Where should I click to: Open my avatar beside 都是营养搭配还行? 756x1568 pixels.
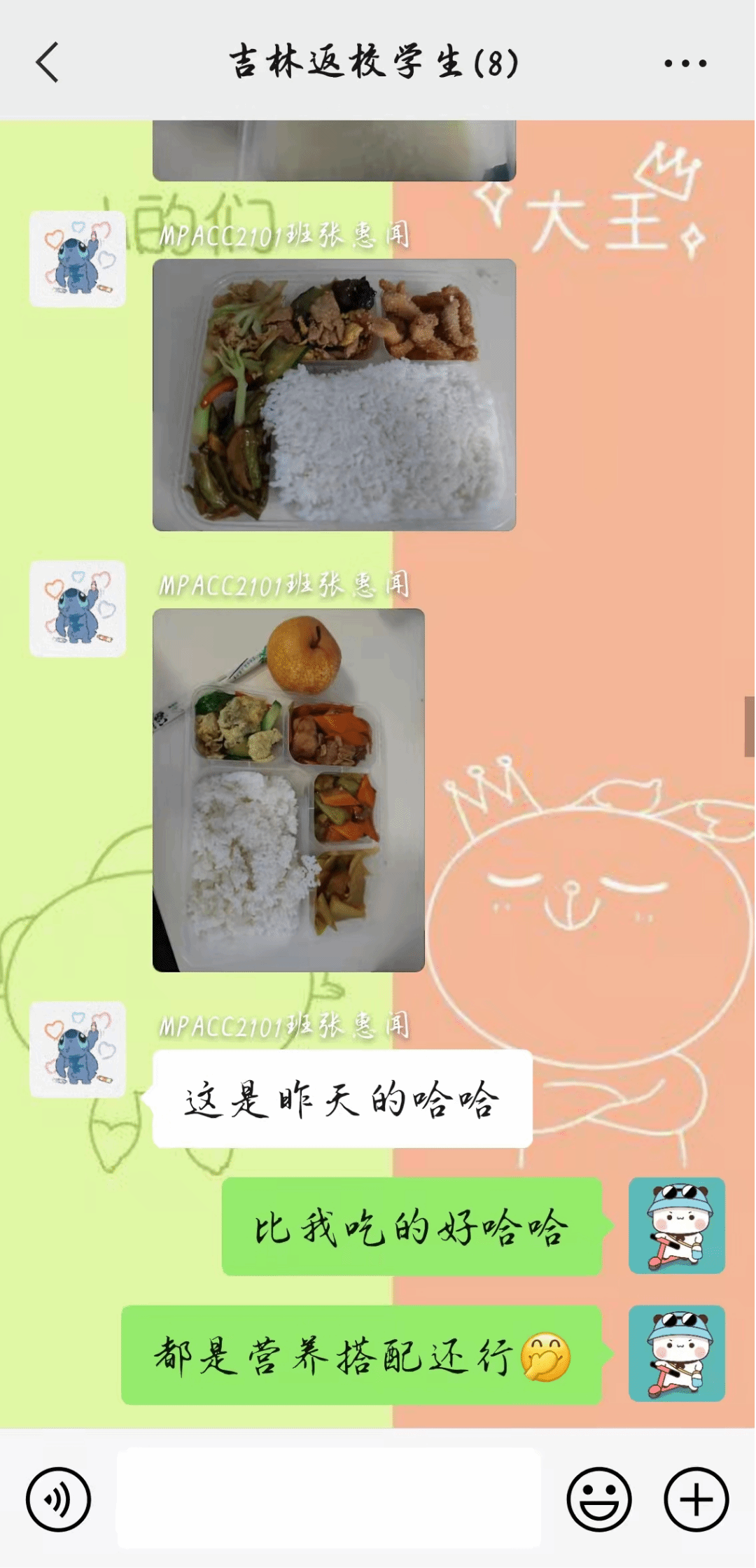point(676,1352)
